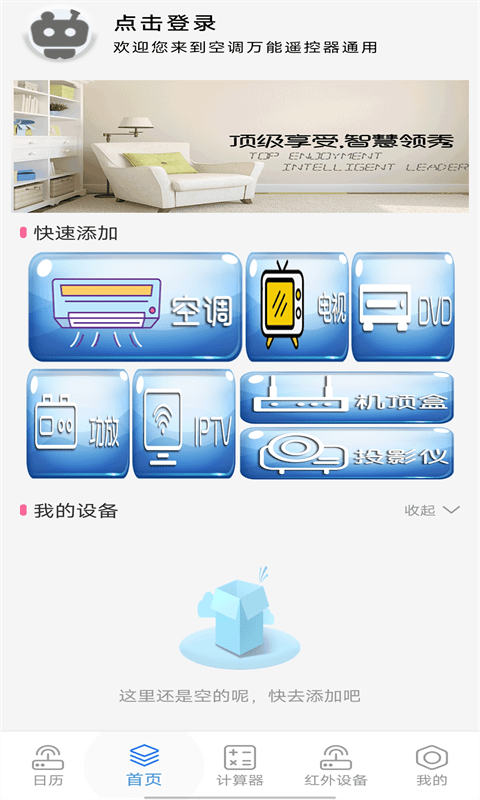Image resolution: width=480 pixels, height=800 pixels.
Task: Collapse 我的设备 with the 收起 chevron
Action: pyautogui.click(x=432, y=510)
